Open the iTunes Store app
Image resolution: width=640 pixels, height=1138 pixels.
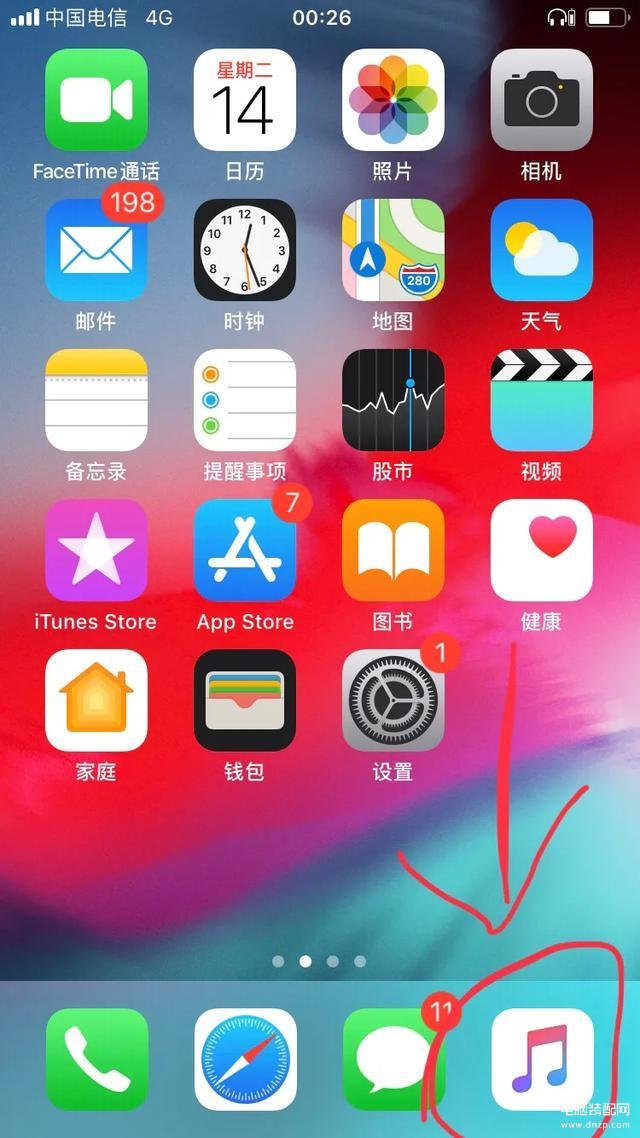(x=96, y=550)
